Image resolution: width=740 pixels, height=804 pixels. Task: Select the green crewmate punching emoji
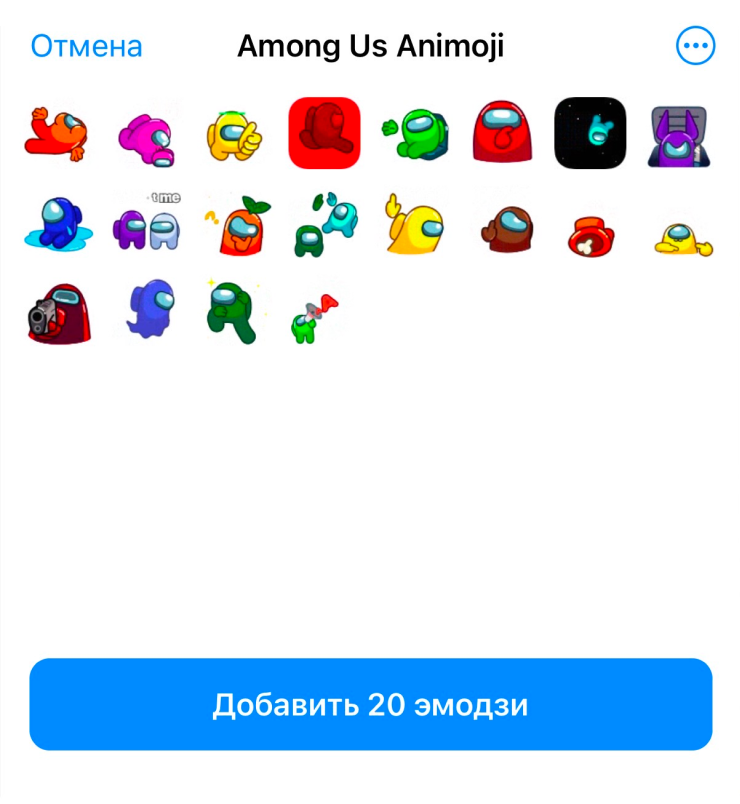tap(414, 134)
